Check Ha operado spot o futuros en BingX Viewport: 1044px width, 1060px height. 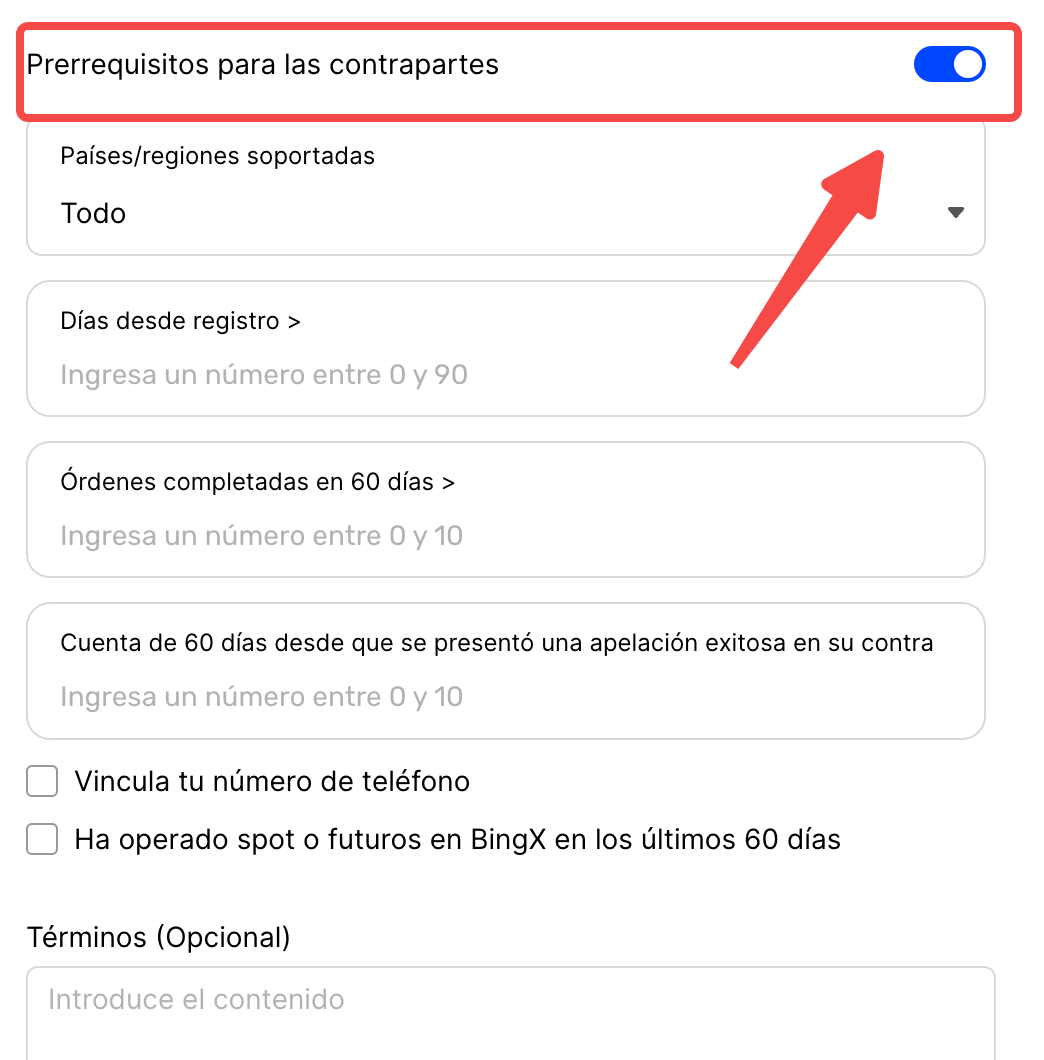[x=42, y=839]
